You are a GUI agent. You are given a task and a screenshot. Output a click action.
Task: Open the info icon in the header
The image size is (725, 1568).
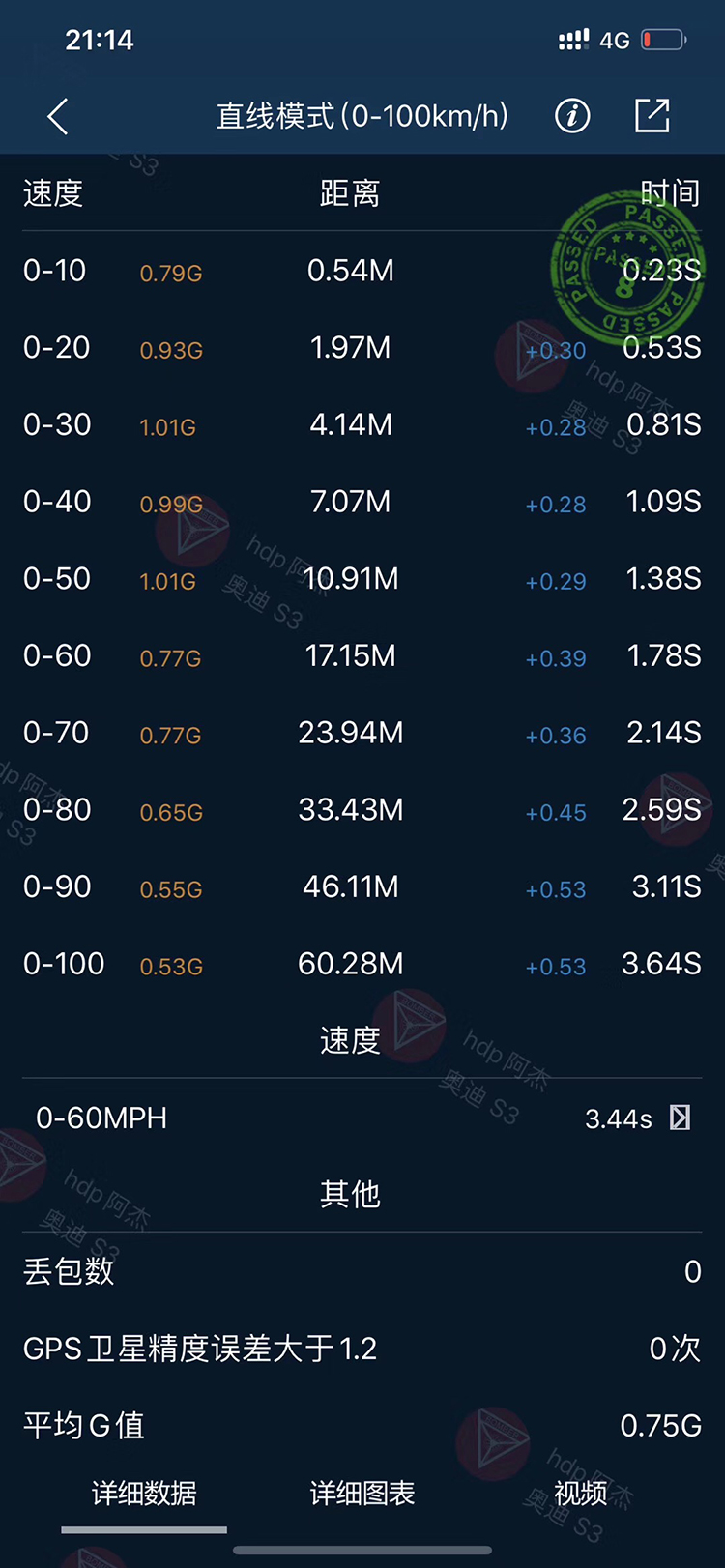click(x=572, y=116)
